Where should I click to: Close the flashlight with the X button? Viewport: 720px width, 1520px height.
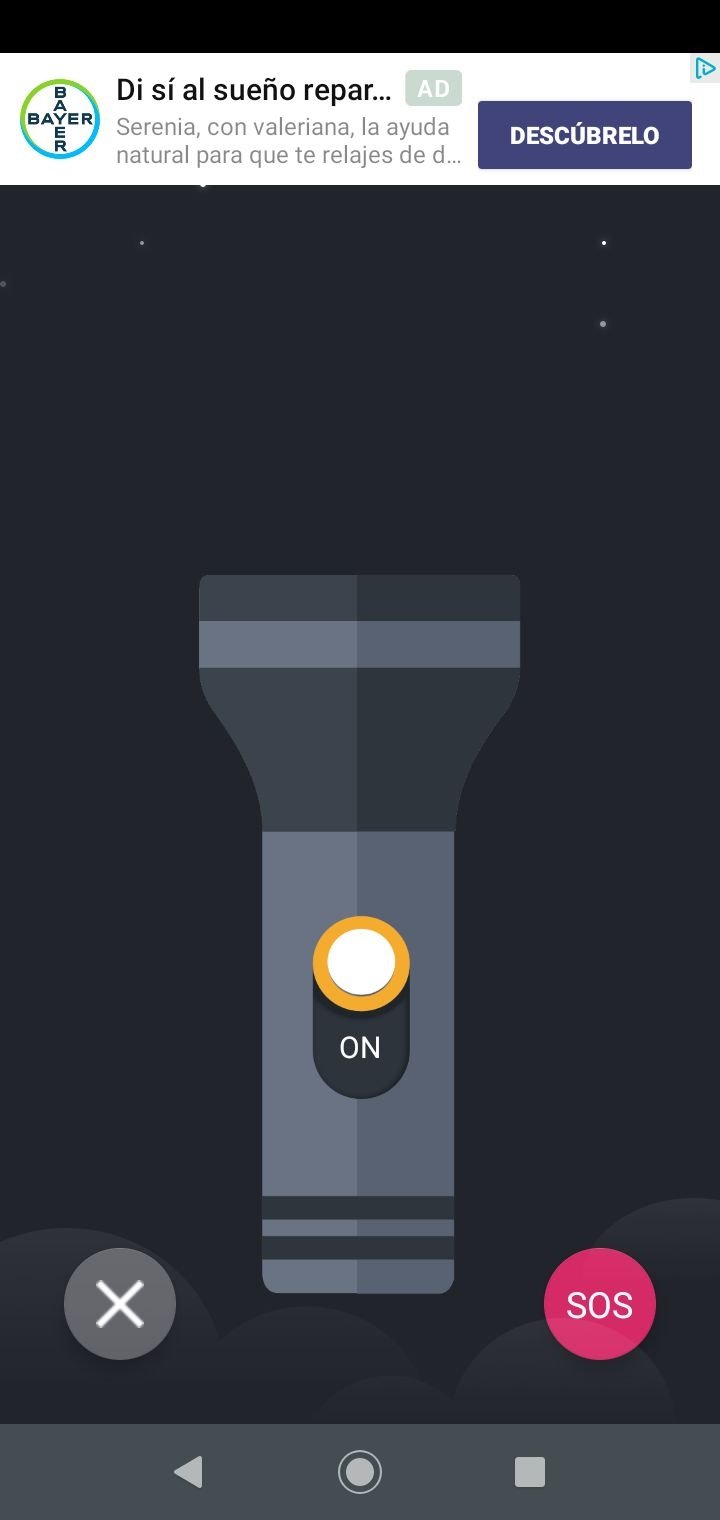coord(120,1304)
